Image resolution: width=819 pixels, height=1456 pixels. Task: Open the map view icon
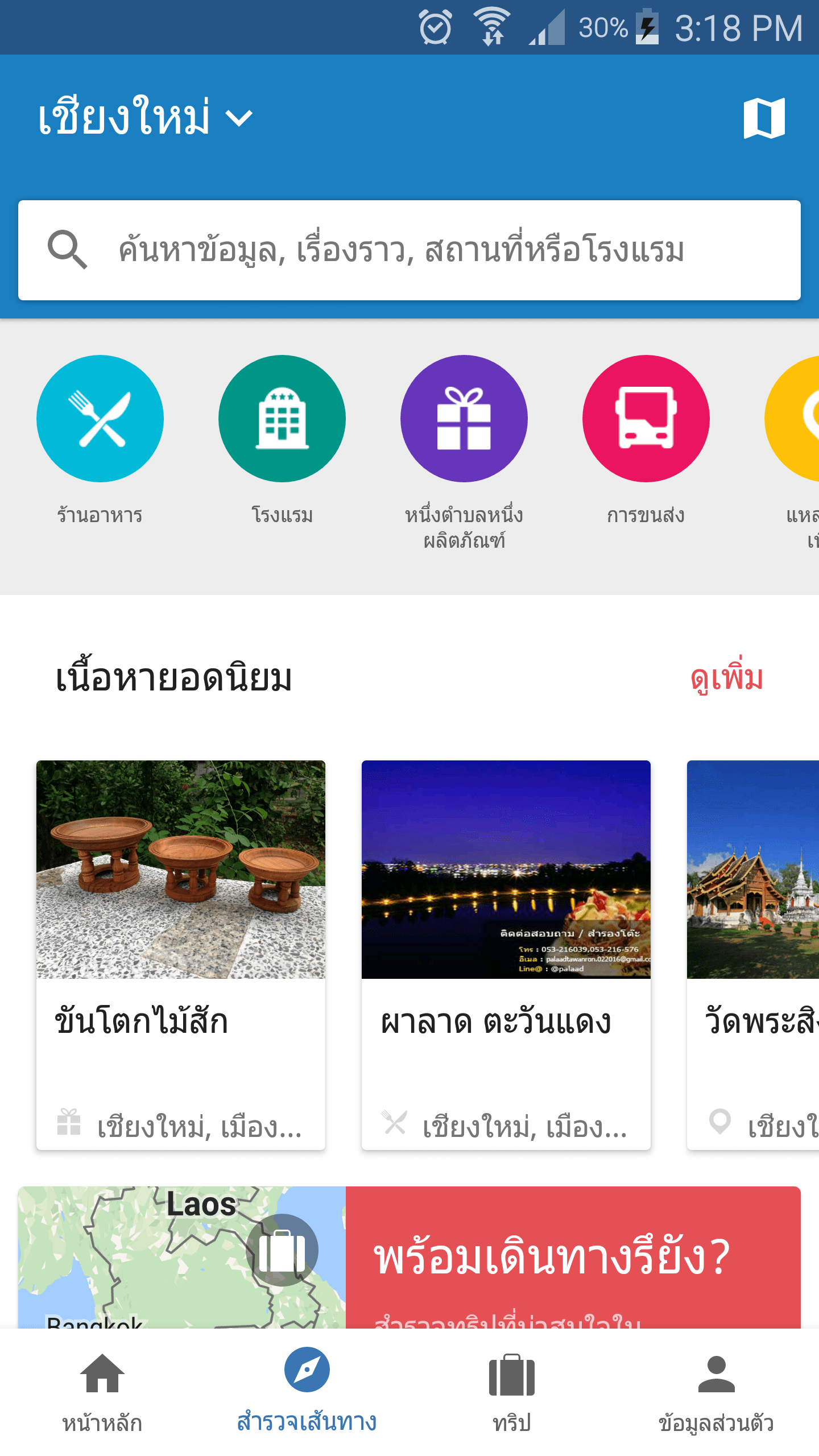[x=764, y=118]
